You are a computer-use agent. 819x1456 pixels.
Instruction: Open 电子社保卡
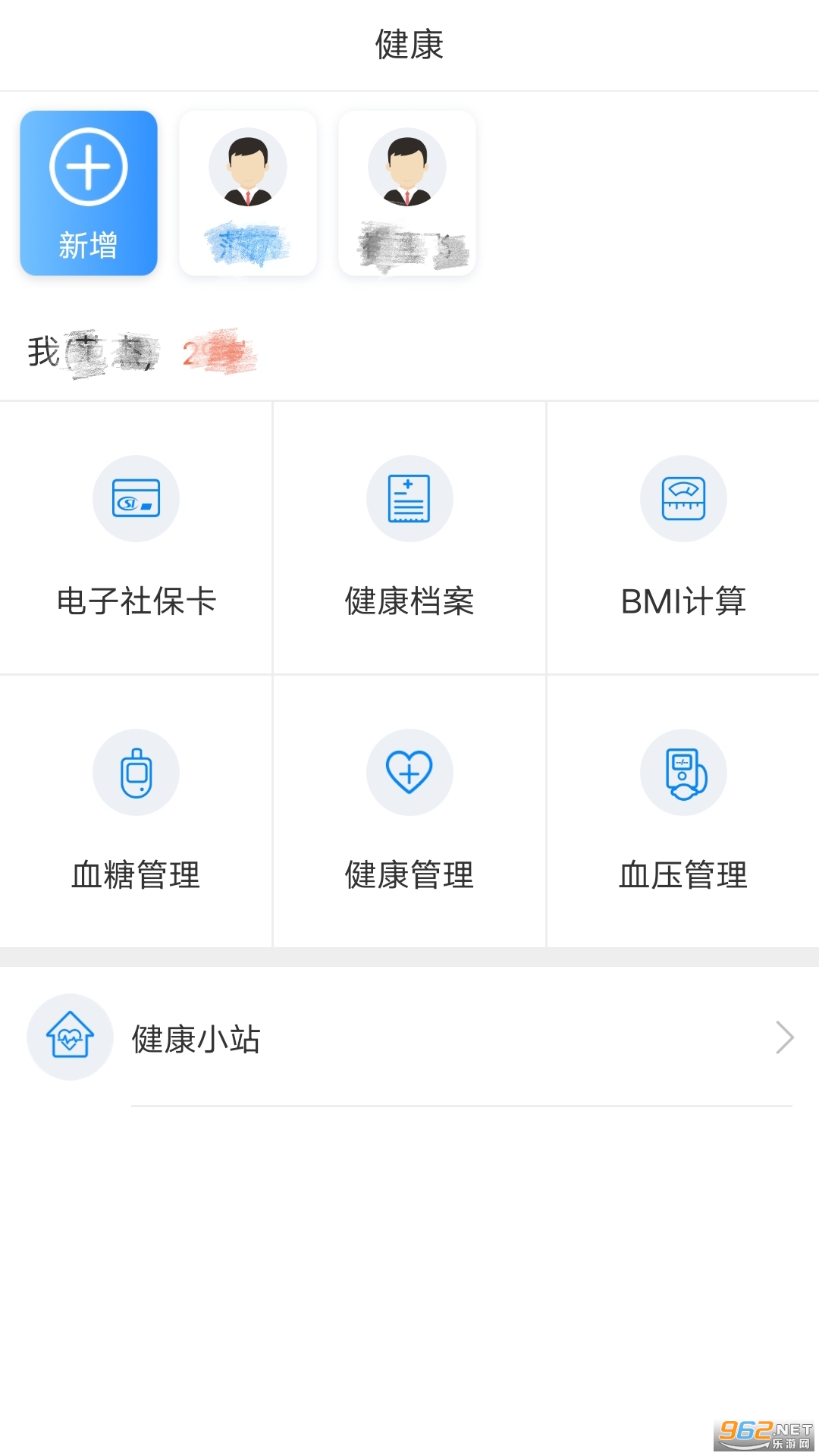(x=136, y=538)
